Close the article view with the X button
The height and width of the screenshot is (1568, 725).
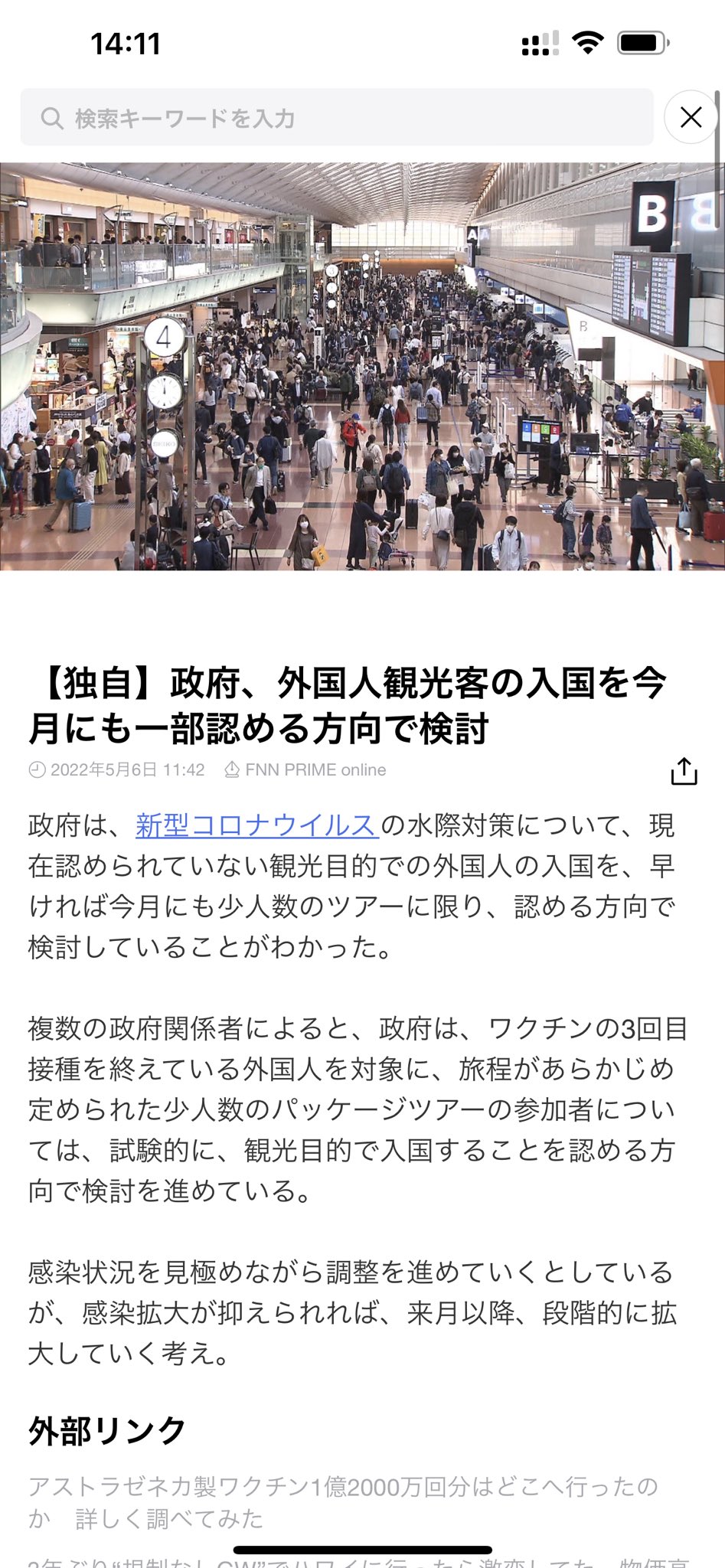(x=691, y=117)
